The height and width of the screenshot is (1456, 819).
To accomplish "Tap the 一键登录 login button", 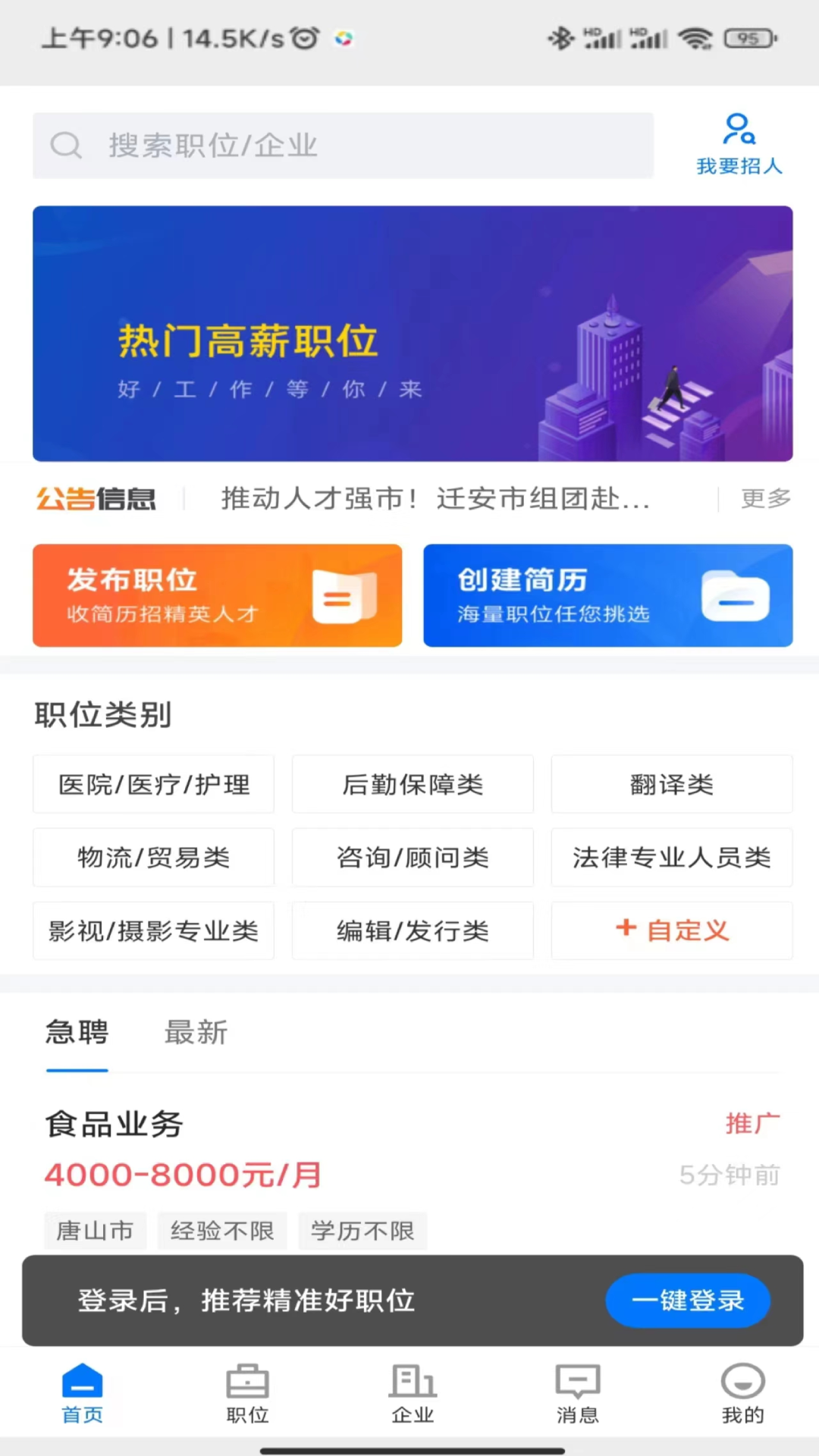I will tap(688, 1301).
